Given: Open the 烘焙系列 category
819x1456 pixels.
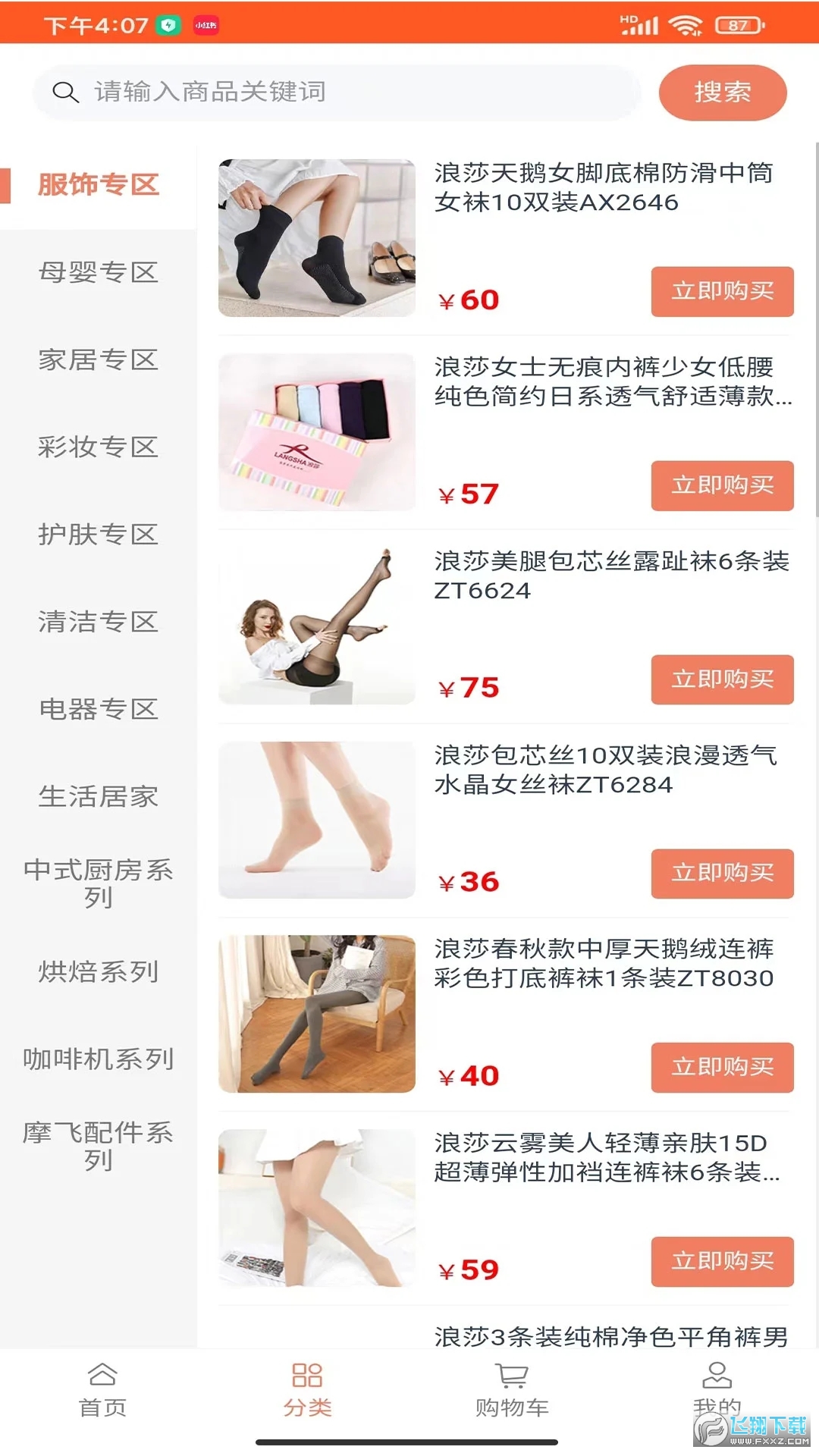Looking at the screenshot, I should point(99,971).
